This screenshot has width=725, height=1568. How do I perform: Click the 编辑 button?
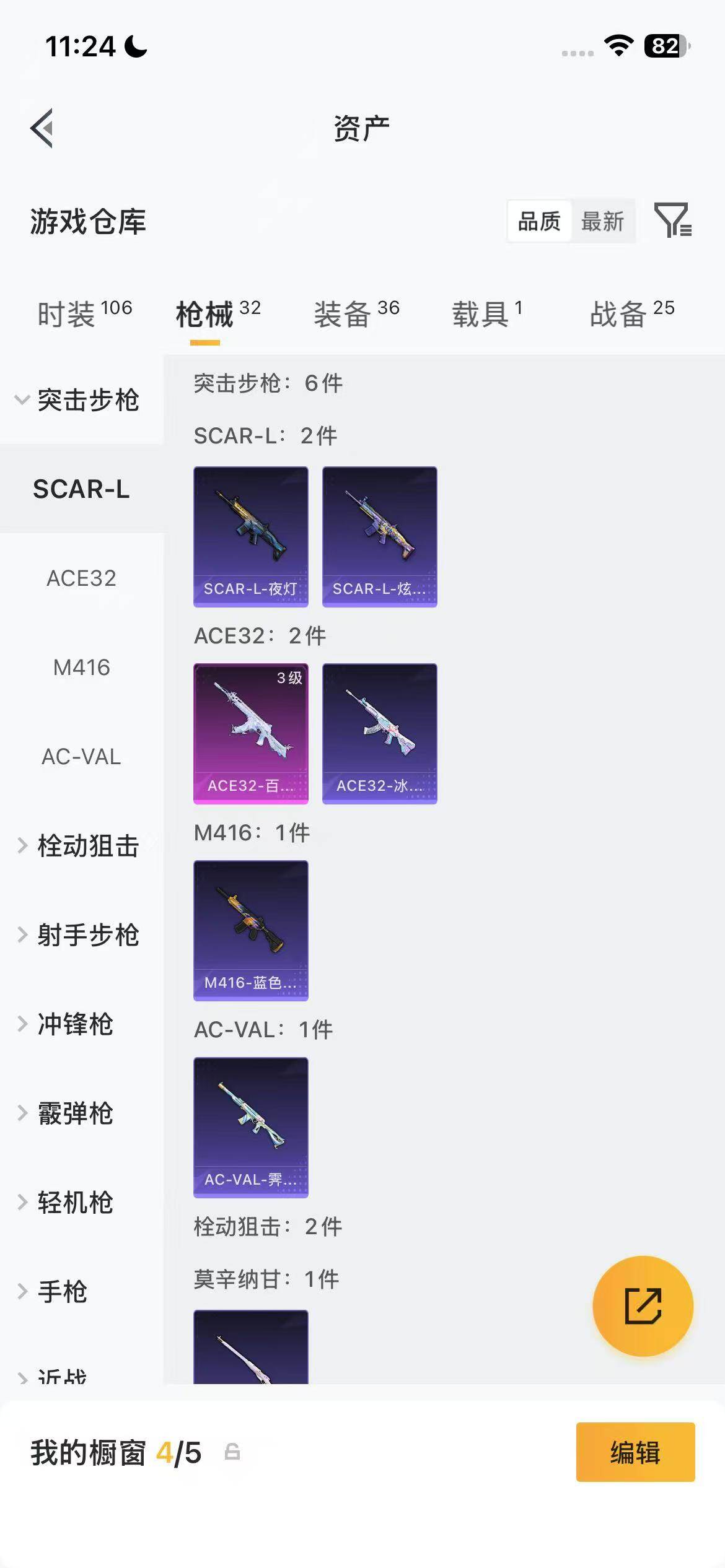point(635,1455)
